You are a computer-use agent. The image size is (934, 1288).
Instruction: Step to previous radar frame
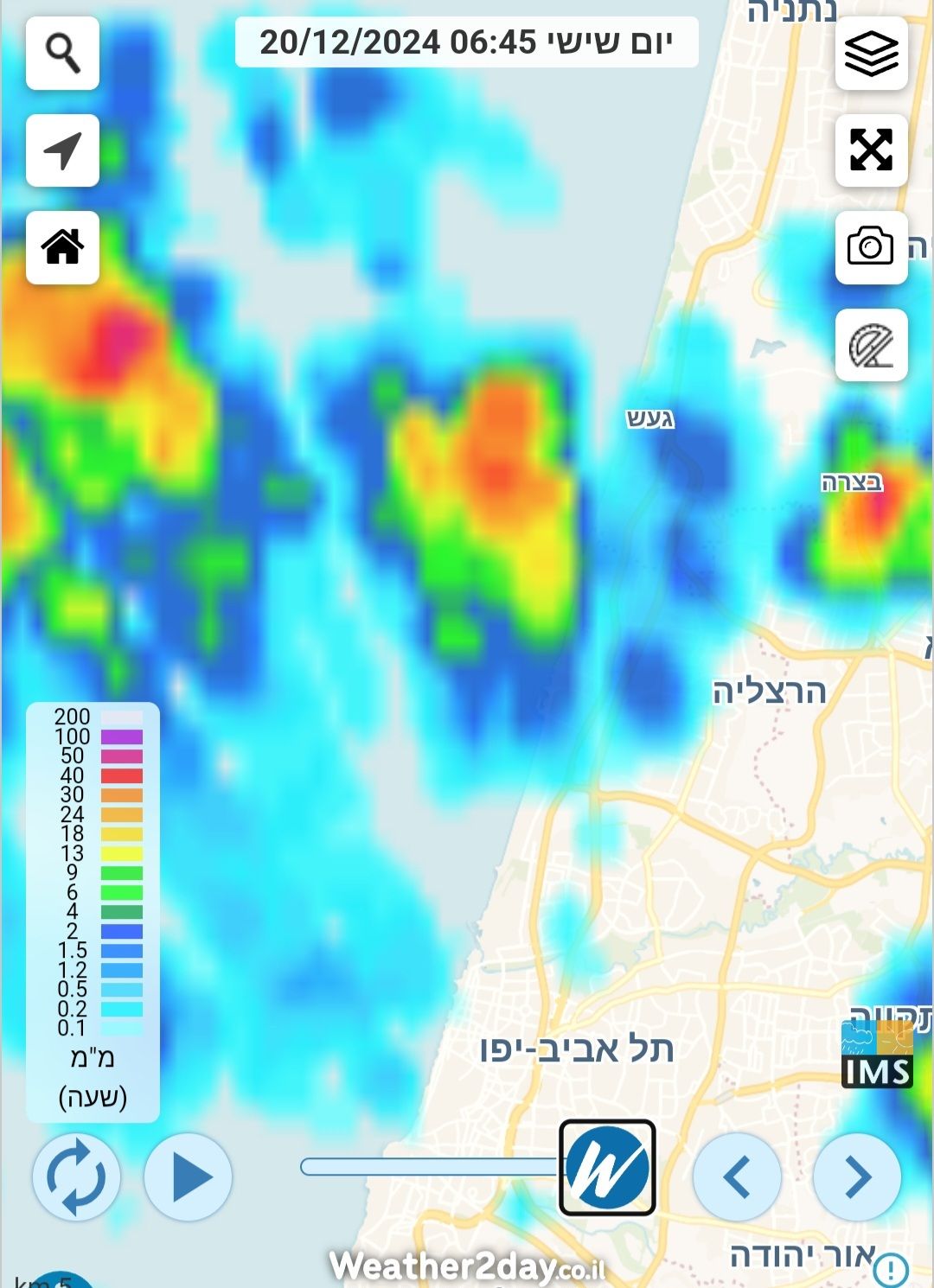point(737,1176)
